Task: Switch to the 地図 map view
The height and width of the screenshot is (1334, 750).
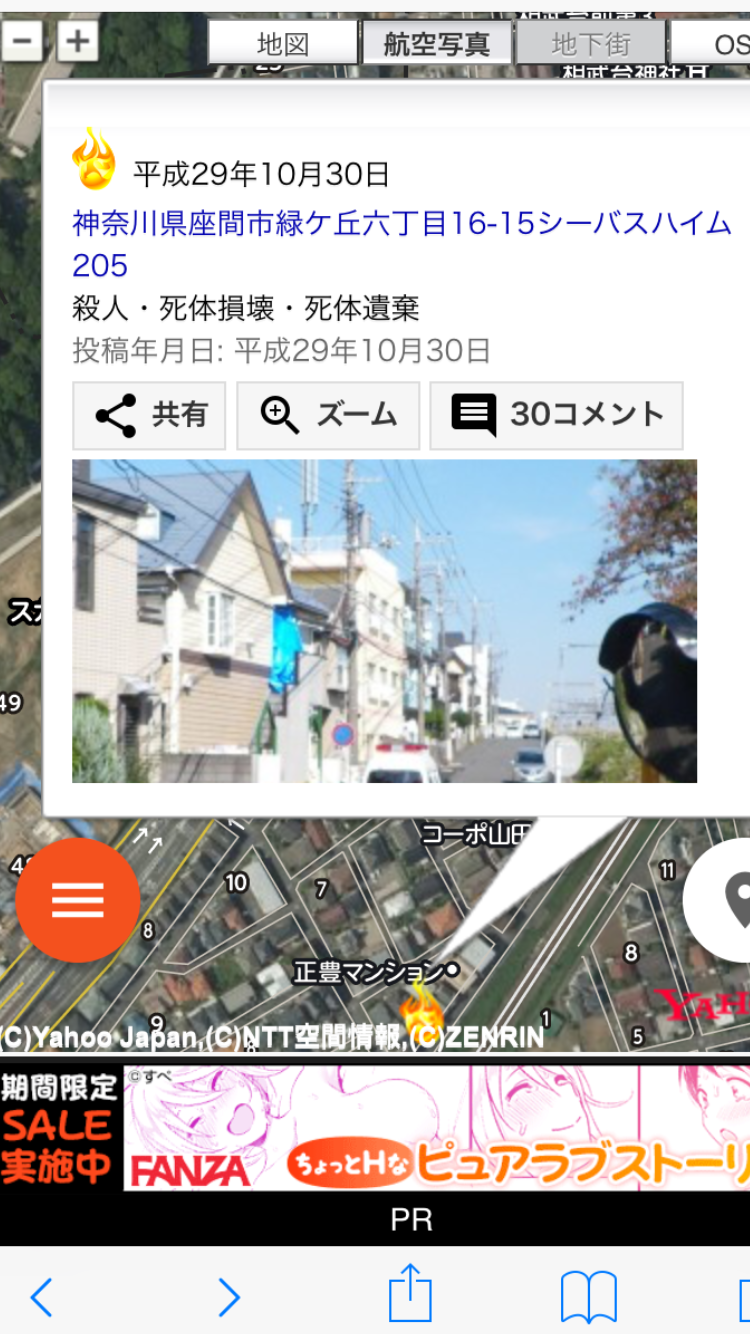Action: [x=283, y=43]
